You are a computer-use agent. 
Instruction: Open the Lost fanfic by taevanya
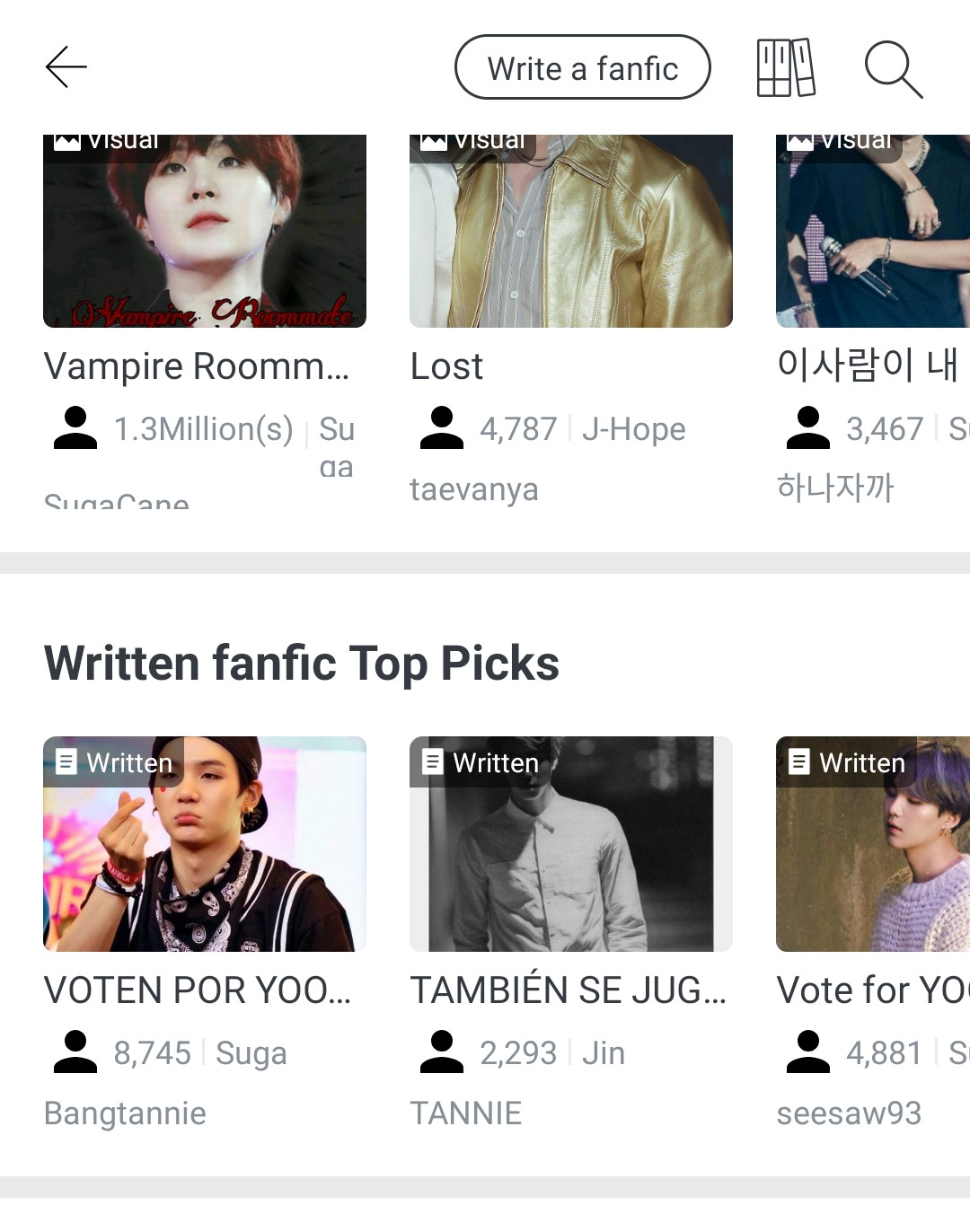(x=571, y=232)
